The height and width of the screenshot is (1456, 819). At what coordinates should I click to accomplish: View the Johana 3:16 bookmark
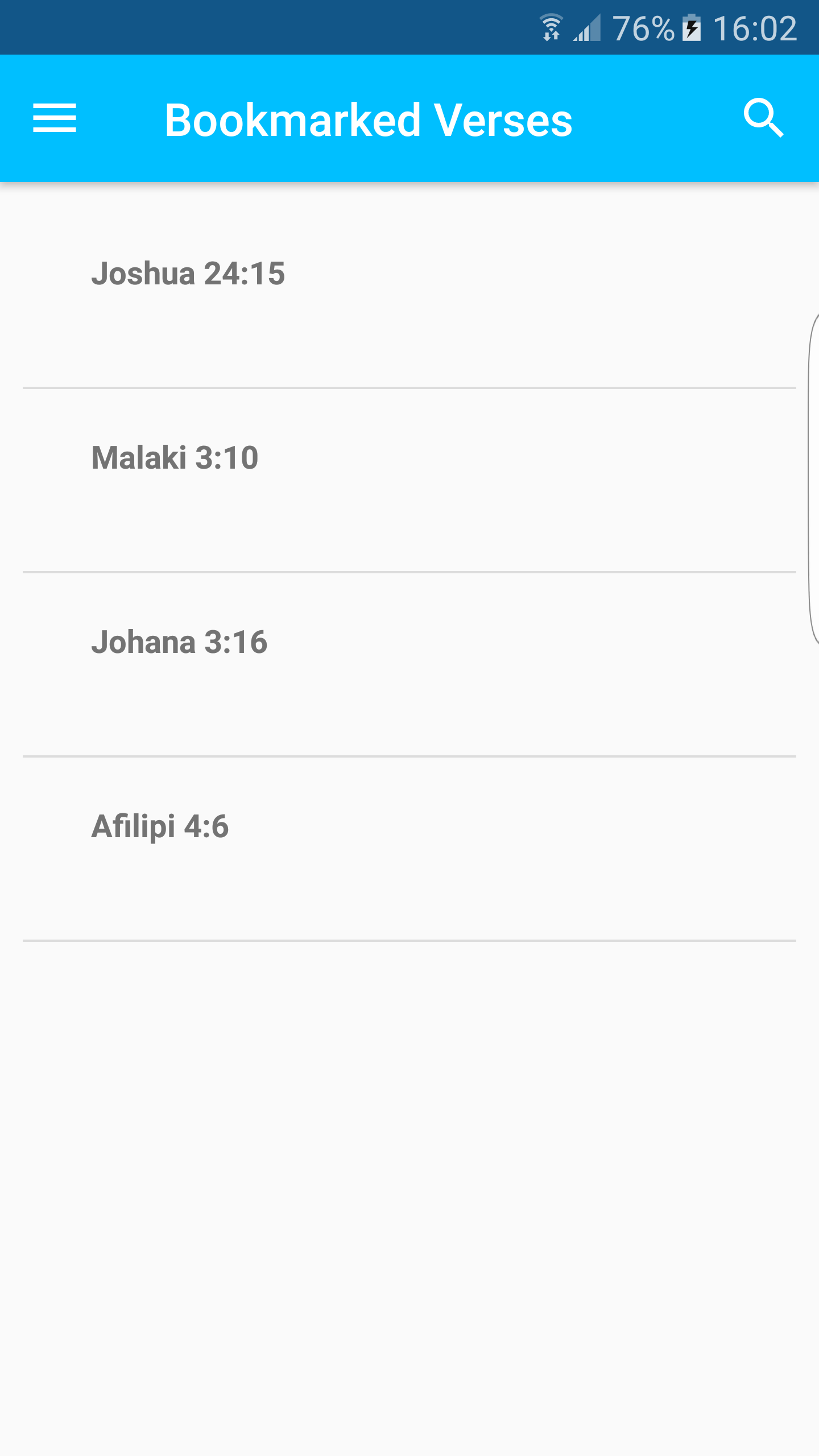[x=179, y=642]
